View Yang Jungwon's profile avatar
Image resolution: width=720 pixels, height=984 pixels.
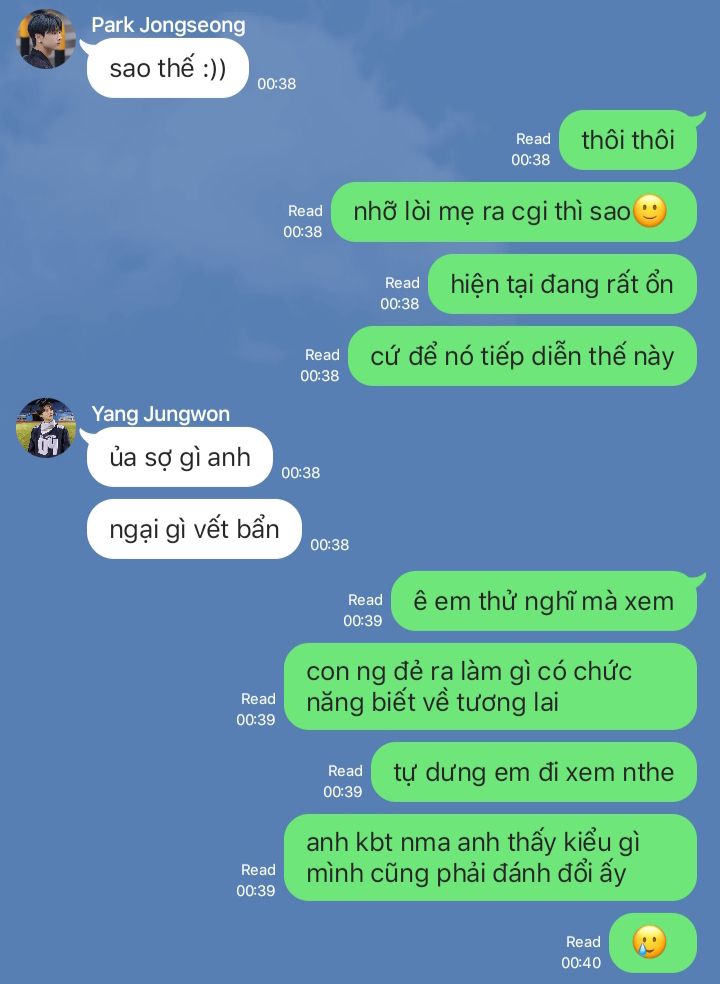(x=46, y=428)
